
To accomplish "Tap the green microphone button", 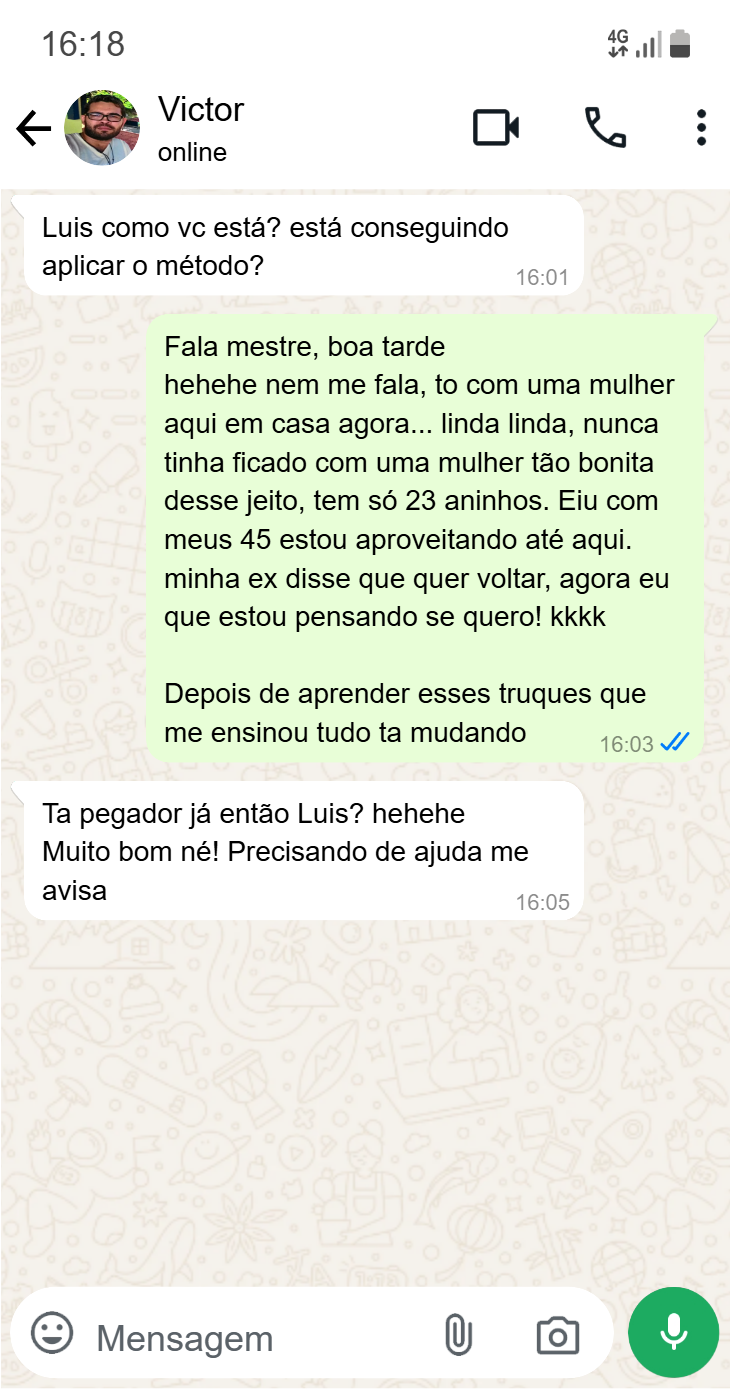I will [673, 1332].
